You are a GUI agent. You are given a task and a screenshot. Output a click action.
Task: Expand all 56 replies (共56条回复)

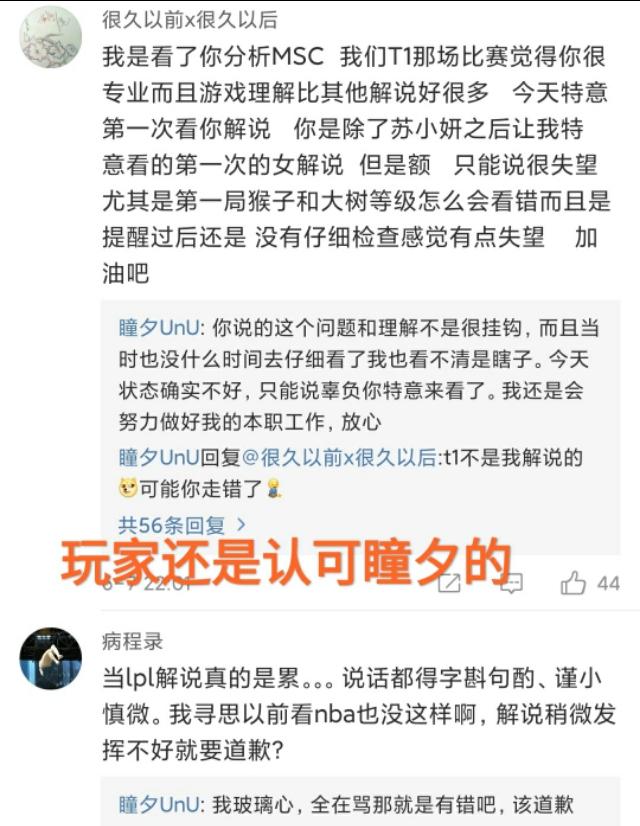(x=182, y=524)
